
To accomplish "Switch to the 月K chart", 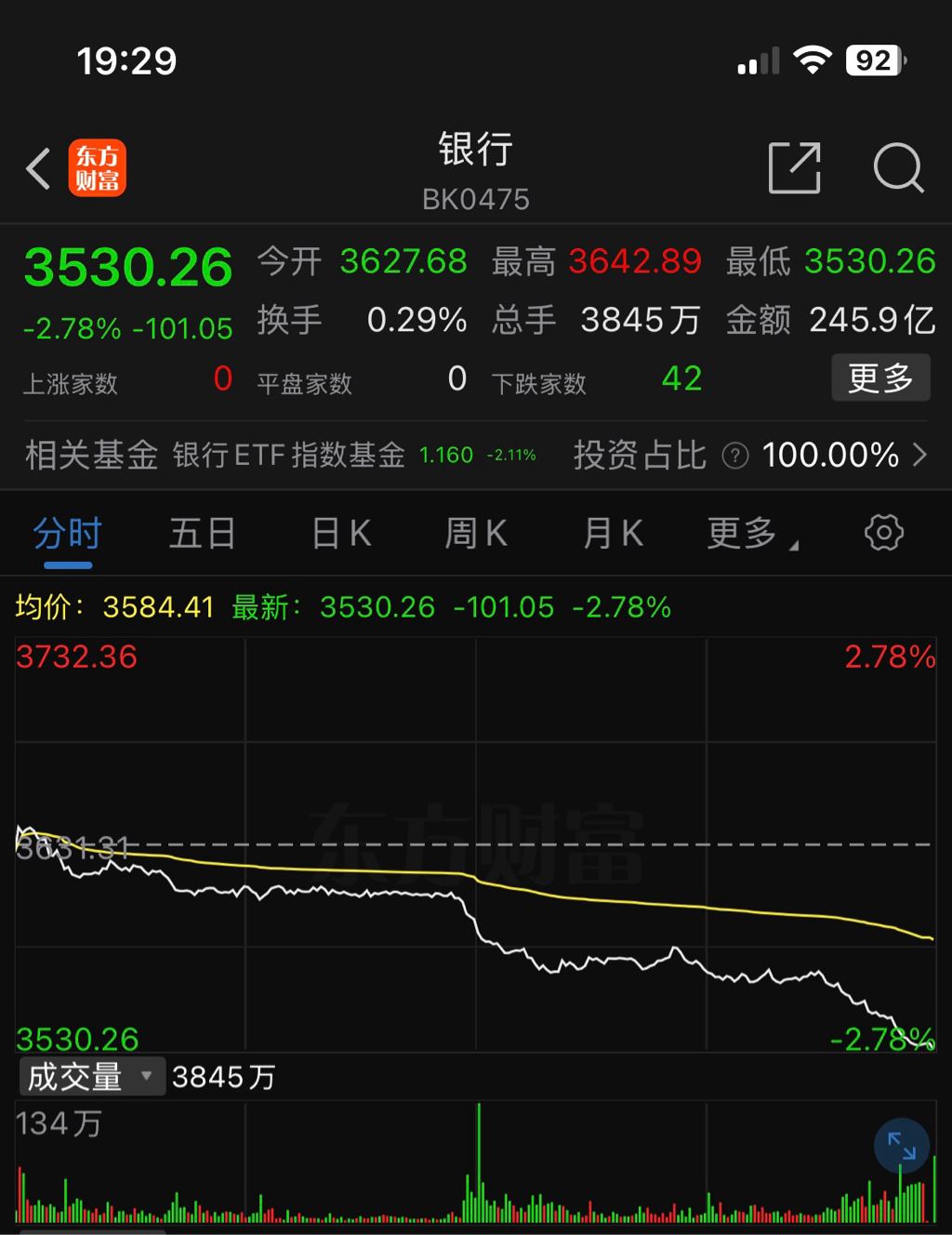I will pos(612,535).
